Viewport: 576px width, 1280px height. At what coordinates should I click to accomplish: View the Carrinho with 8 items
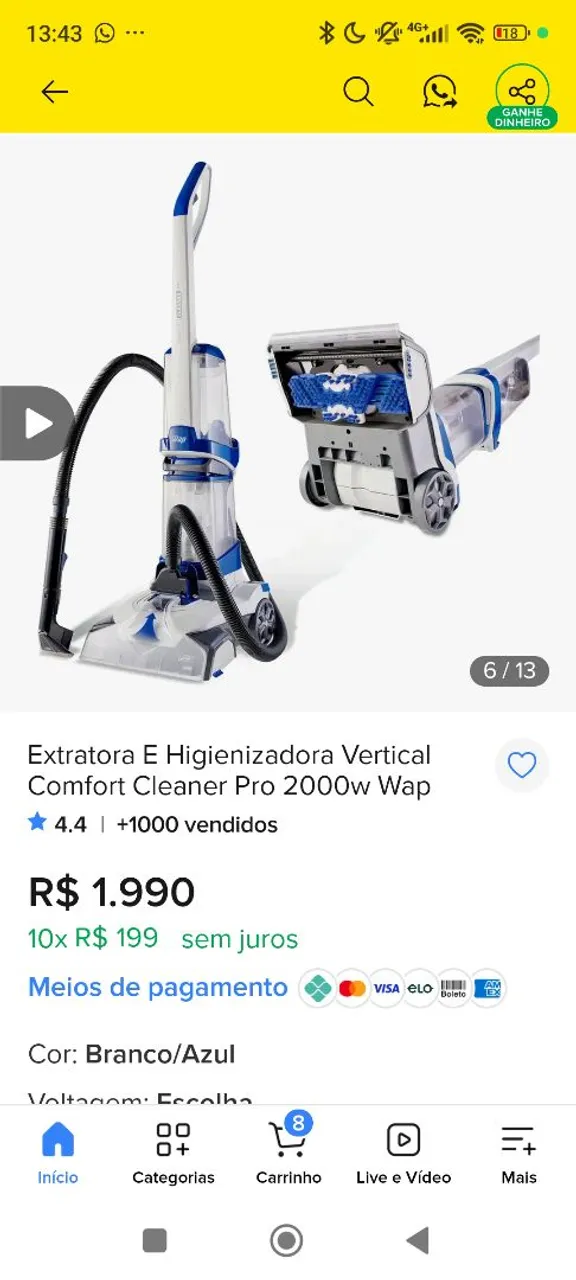click(x=289, y=1153)
